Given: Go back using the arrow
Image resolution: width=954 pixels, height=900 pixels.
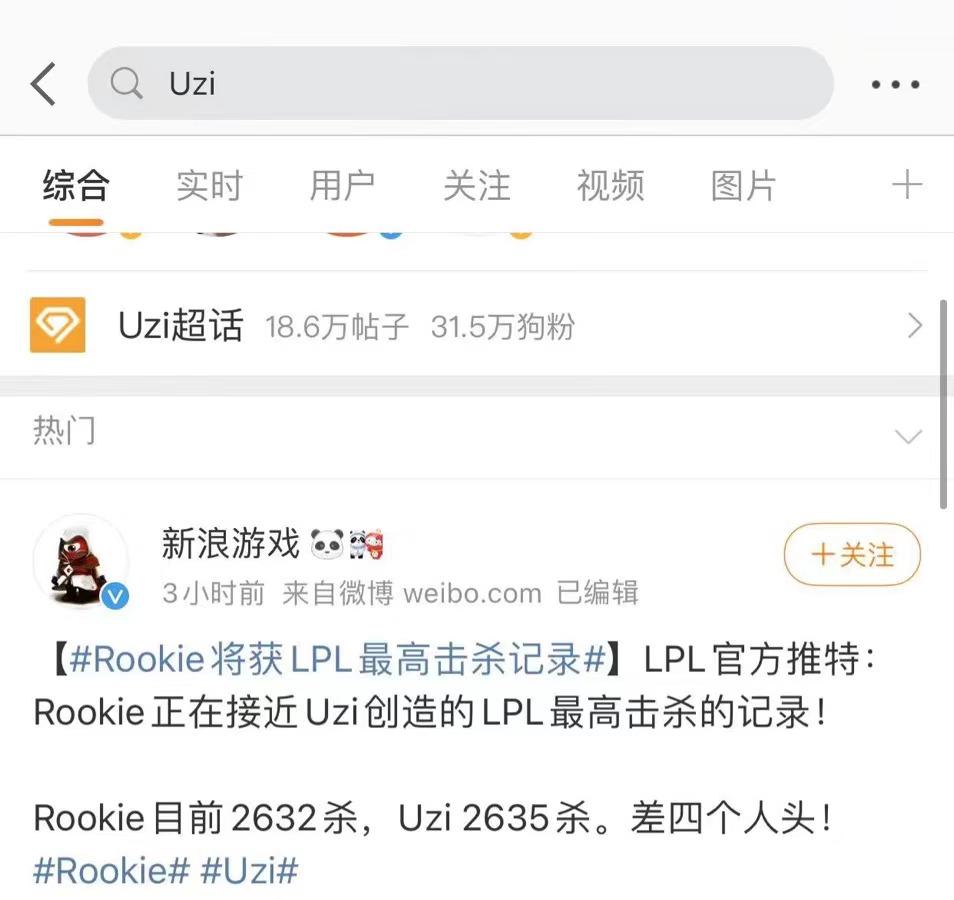Looking at the screenshot, I should 44,84.
